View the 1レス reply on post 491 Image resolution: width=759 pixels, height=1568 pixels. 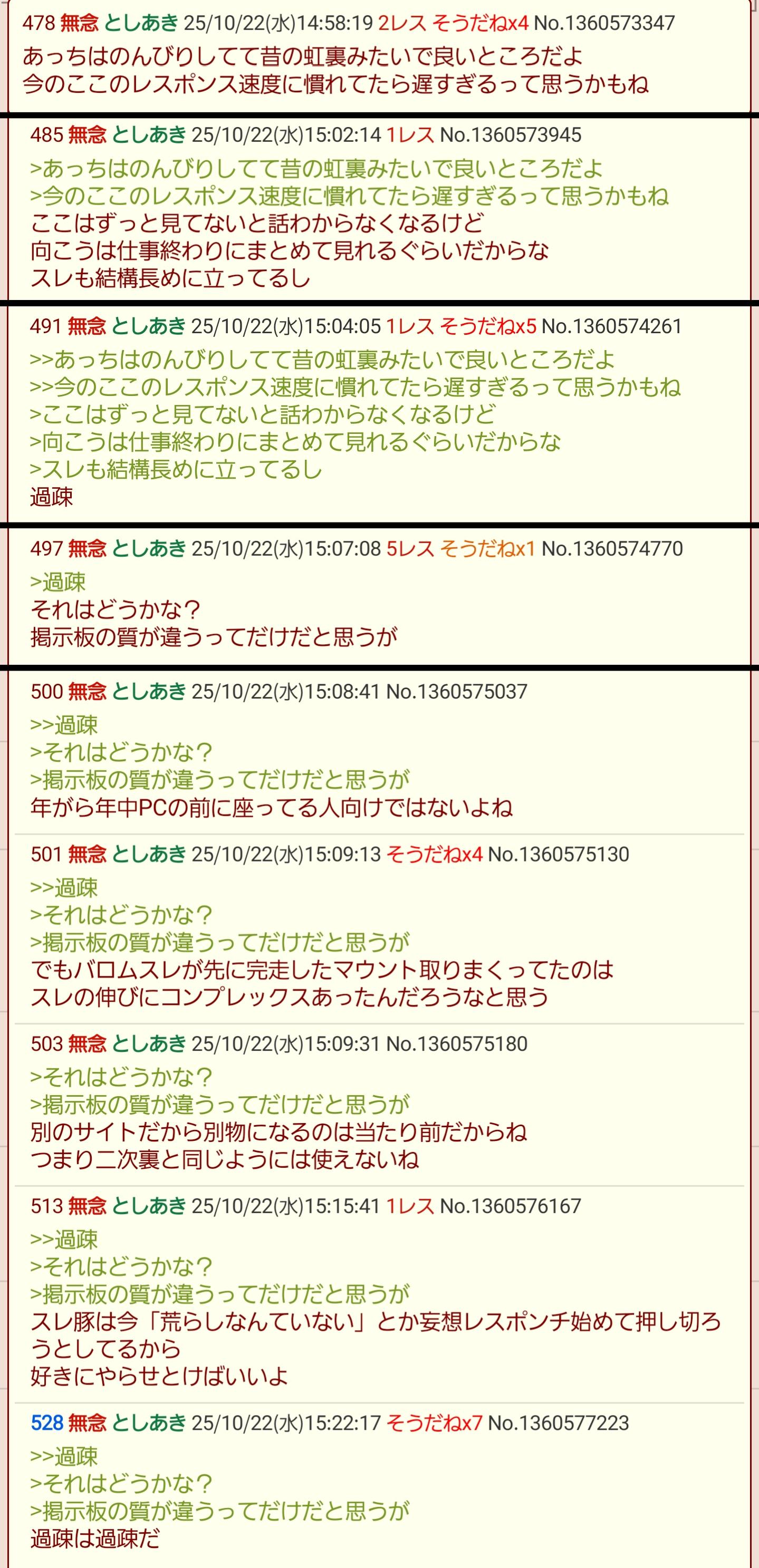tap(410, 326)
